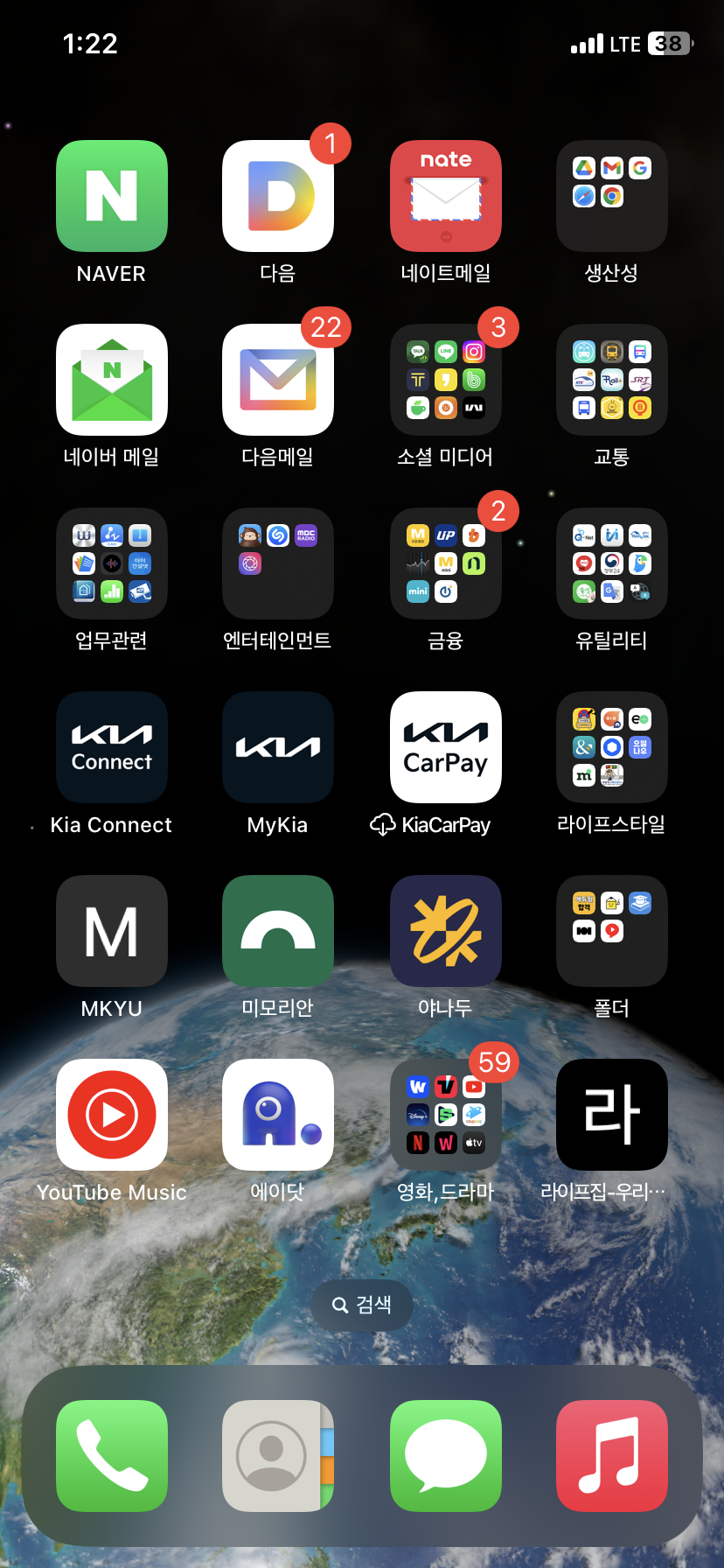The height and width of the screenshot is (1568, 724).
Task: Open the 금융 folder
Action: 445,563
